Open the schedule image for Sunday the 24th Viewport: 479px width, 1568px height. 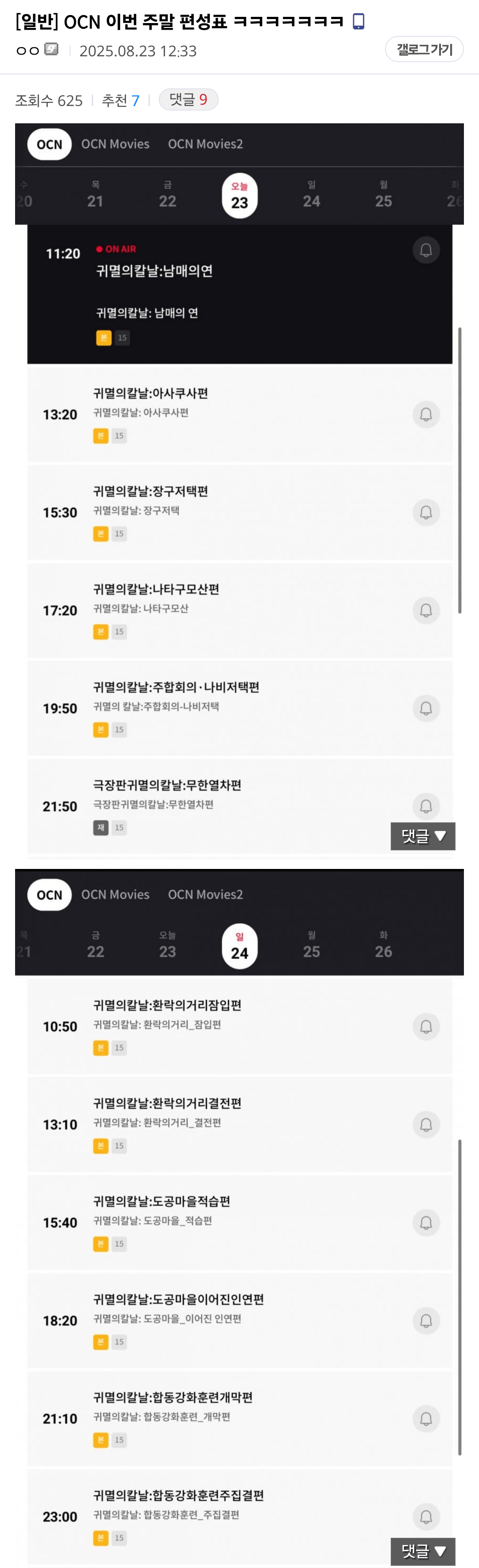[239, 1218]
